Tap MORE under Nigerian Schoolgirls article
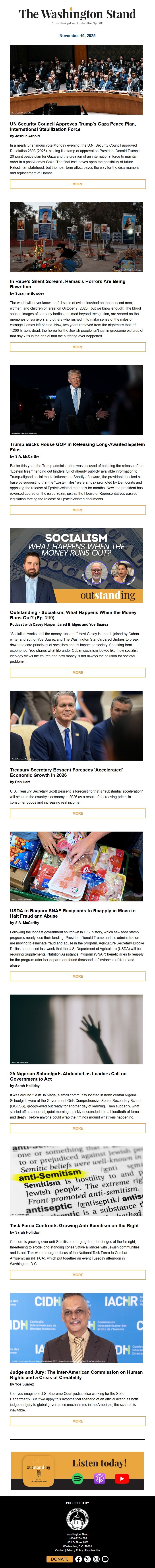 click(77, 1128)
